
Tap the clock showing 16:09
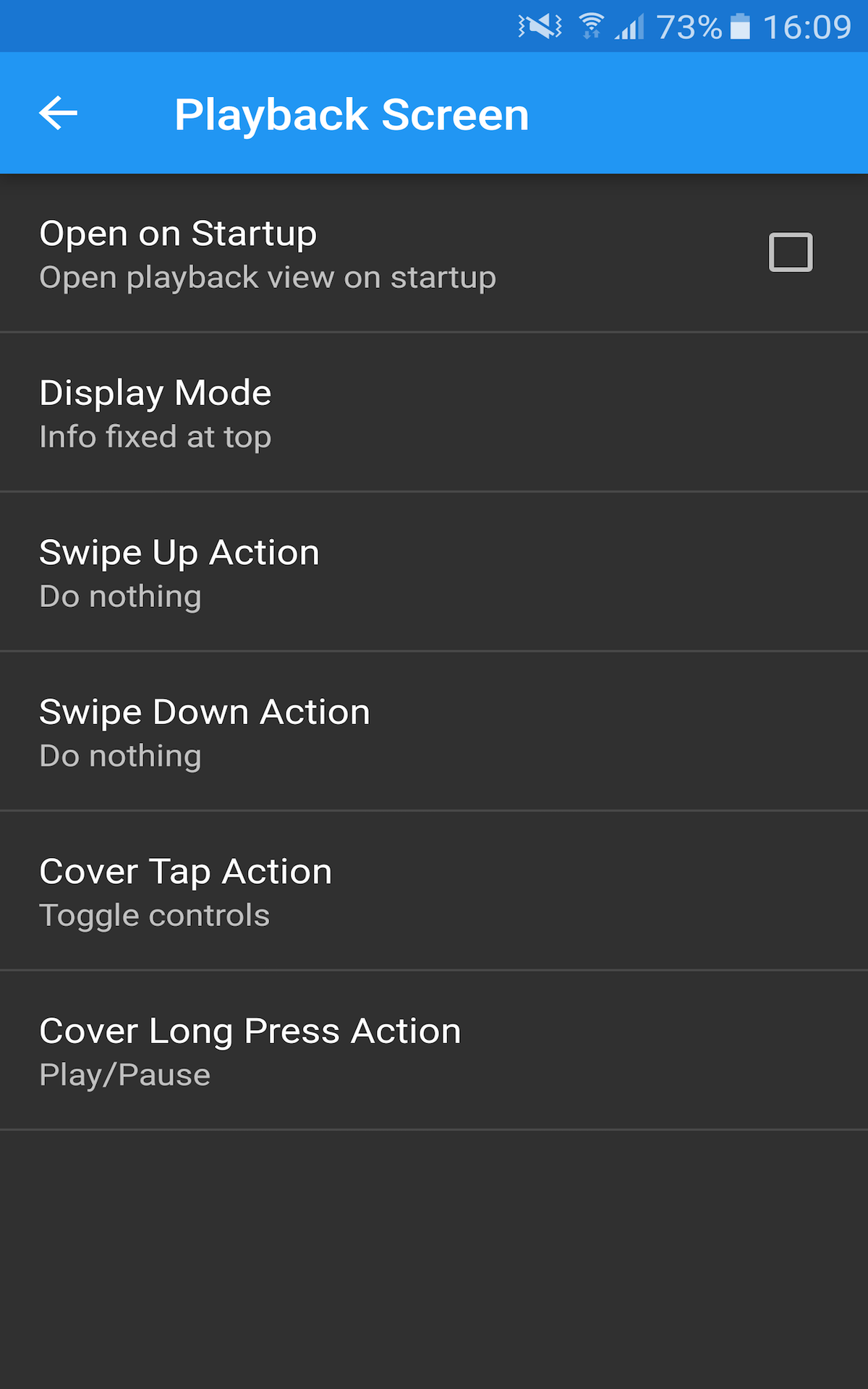pyautogui.click(x=808, y=26)
